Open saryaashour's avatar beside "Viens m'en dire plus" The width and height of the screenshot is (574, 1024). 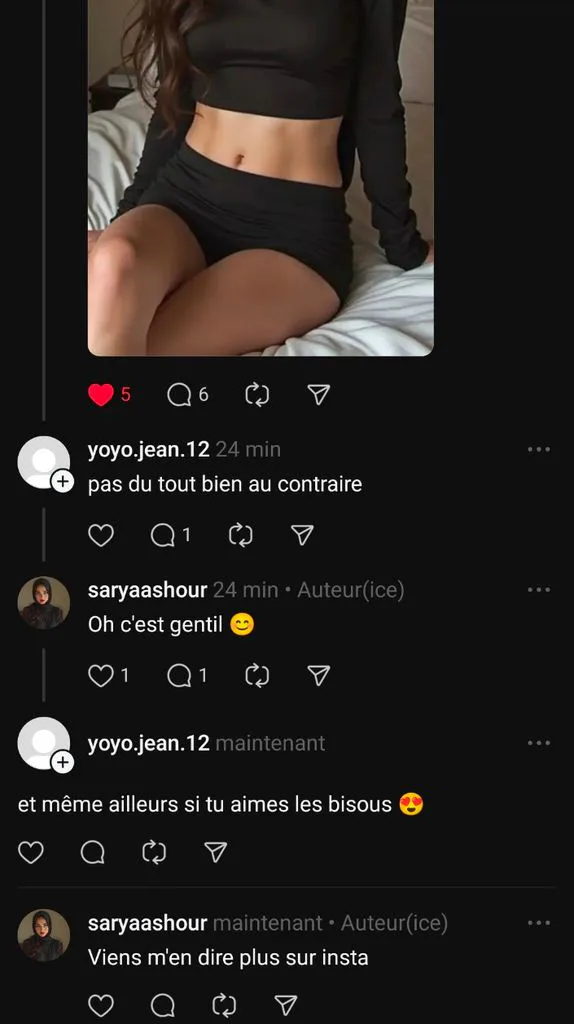(44, 935)
